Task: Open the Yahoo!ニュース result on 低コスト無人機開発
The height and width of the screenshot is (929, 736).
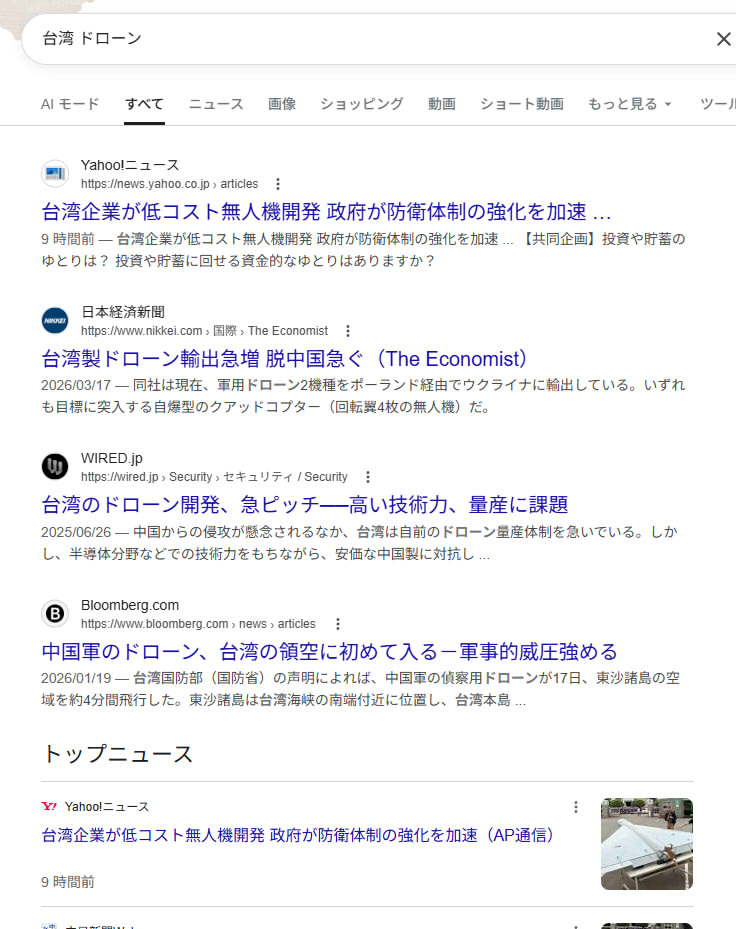Action: coord(326,212)
